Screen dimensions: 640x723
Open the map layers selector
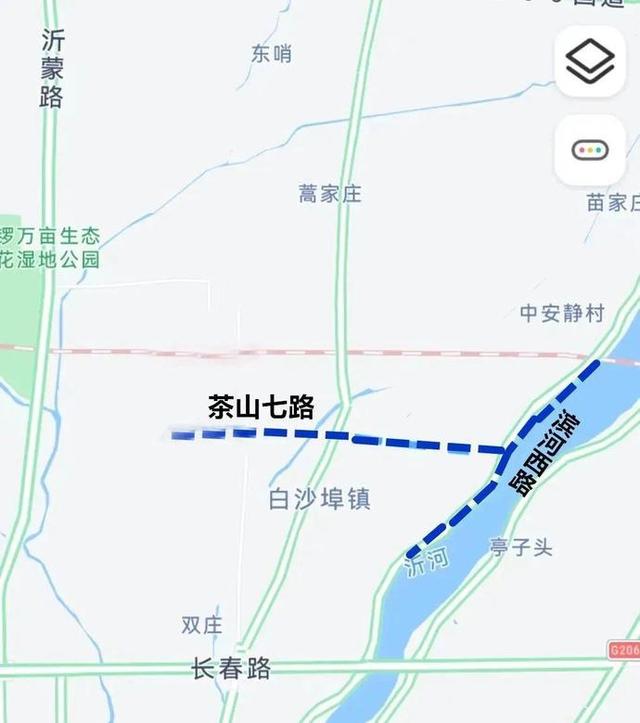click(590, 61)
